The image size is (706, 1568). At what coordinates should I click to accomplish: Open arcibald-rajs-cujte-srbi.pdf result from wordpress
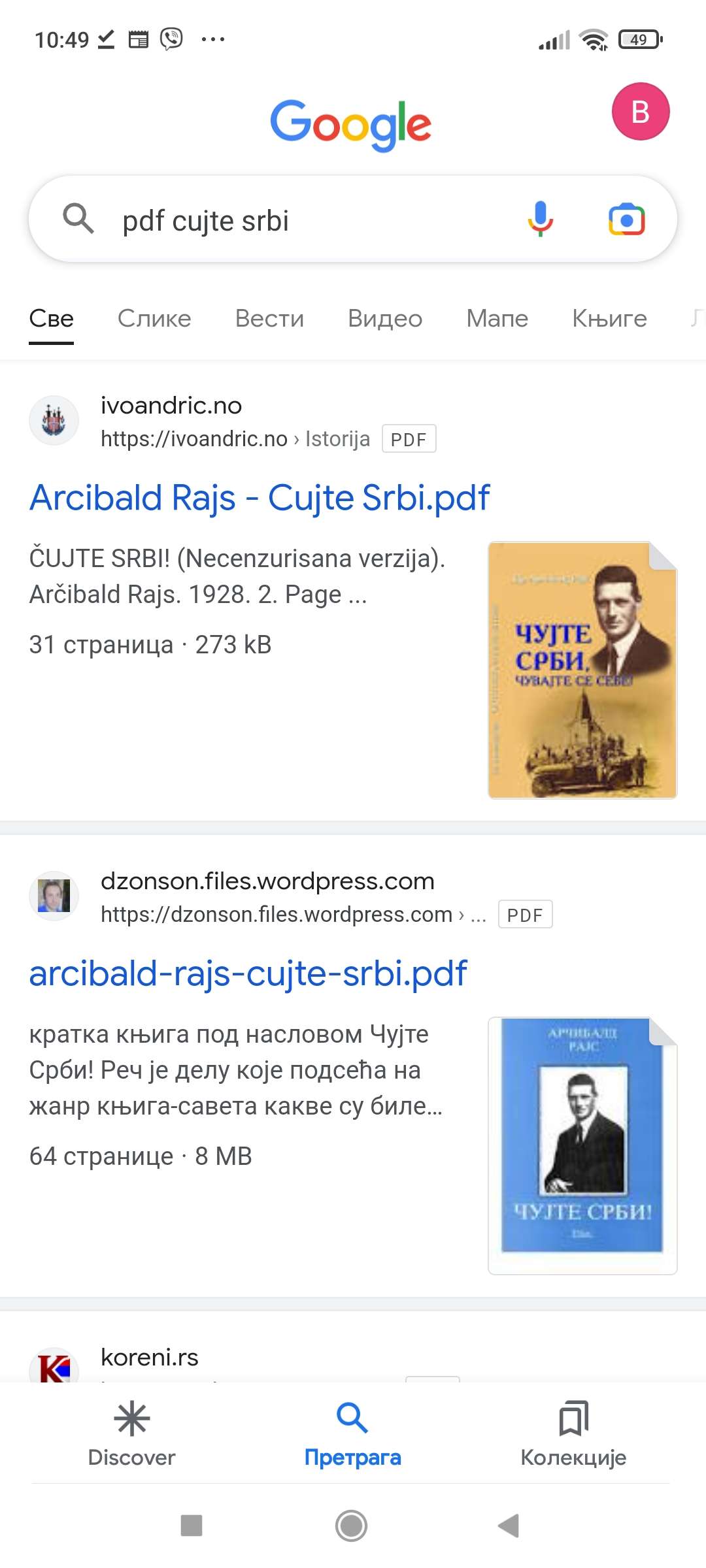click(248, 973)
